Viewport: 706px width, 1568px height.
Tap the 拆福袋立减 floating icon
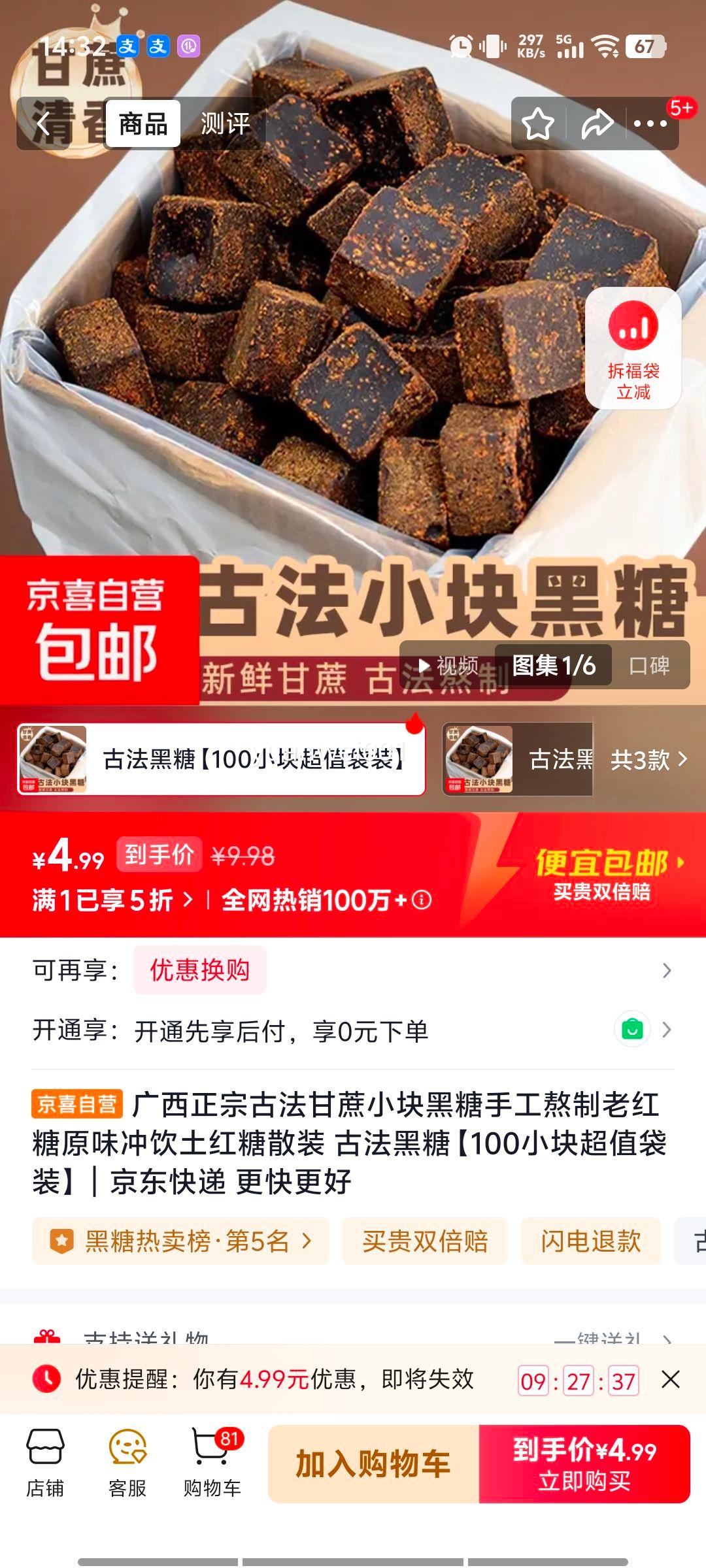point(633,346)
